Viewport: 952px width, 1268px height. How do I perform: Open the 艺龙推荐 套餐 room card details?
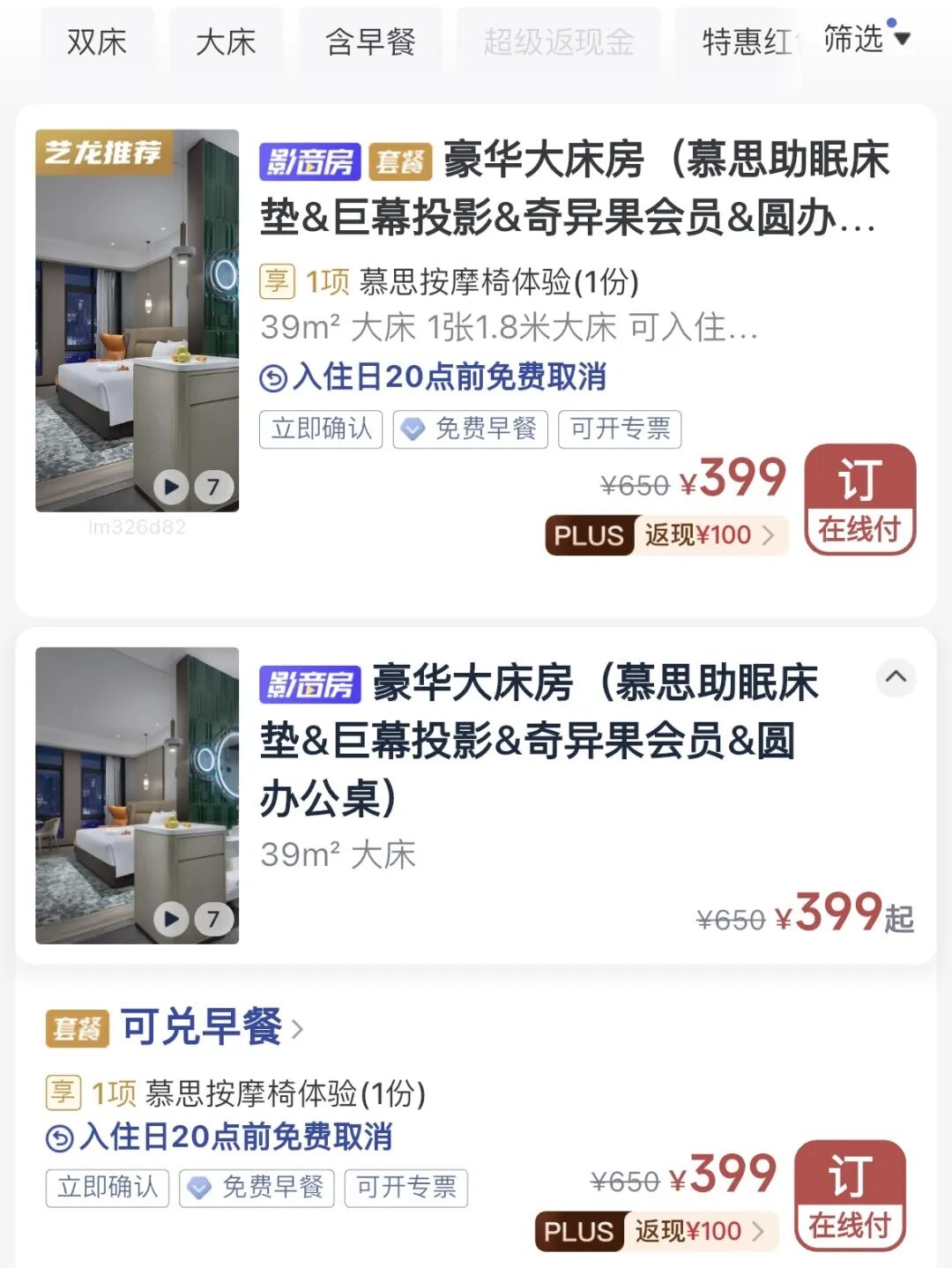coord(573,187)
